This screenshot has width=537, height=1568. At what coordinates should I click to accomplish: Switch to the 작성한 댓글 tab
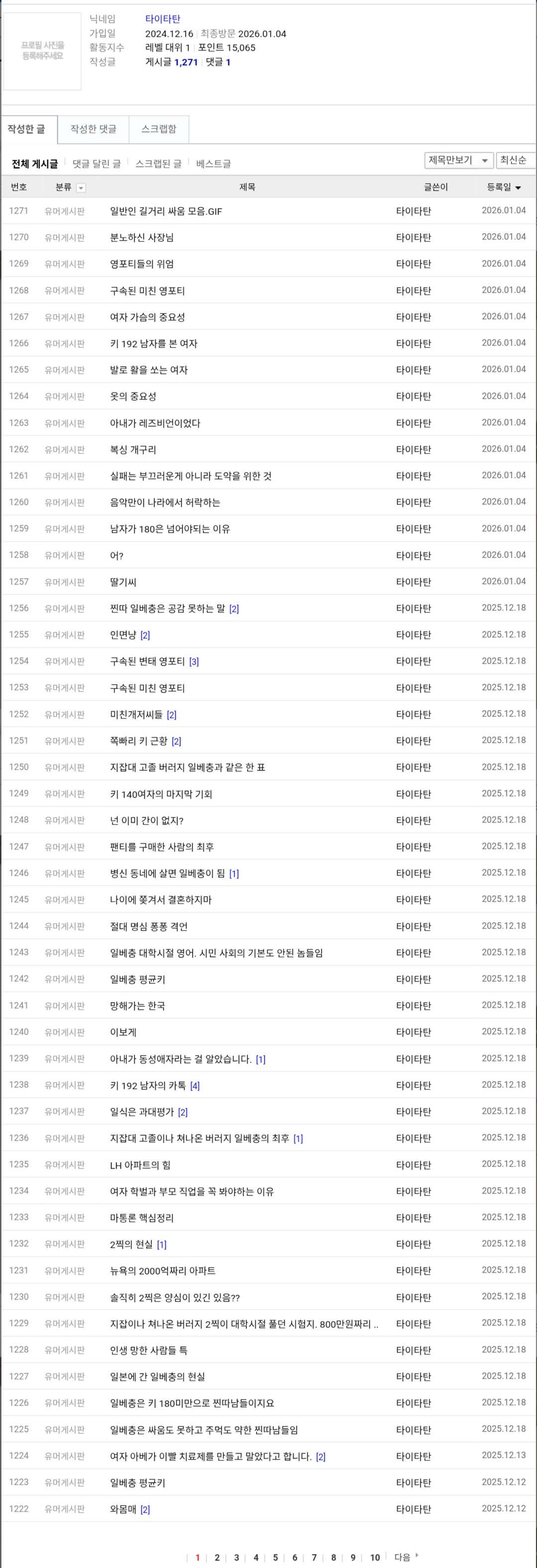click(x=93, y=129)
